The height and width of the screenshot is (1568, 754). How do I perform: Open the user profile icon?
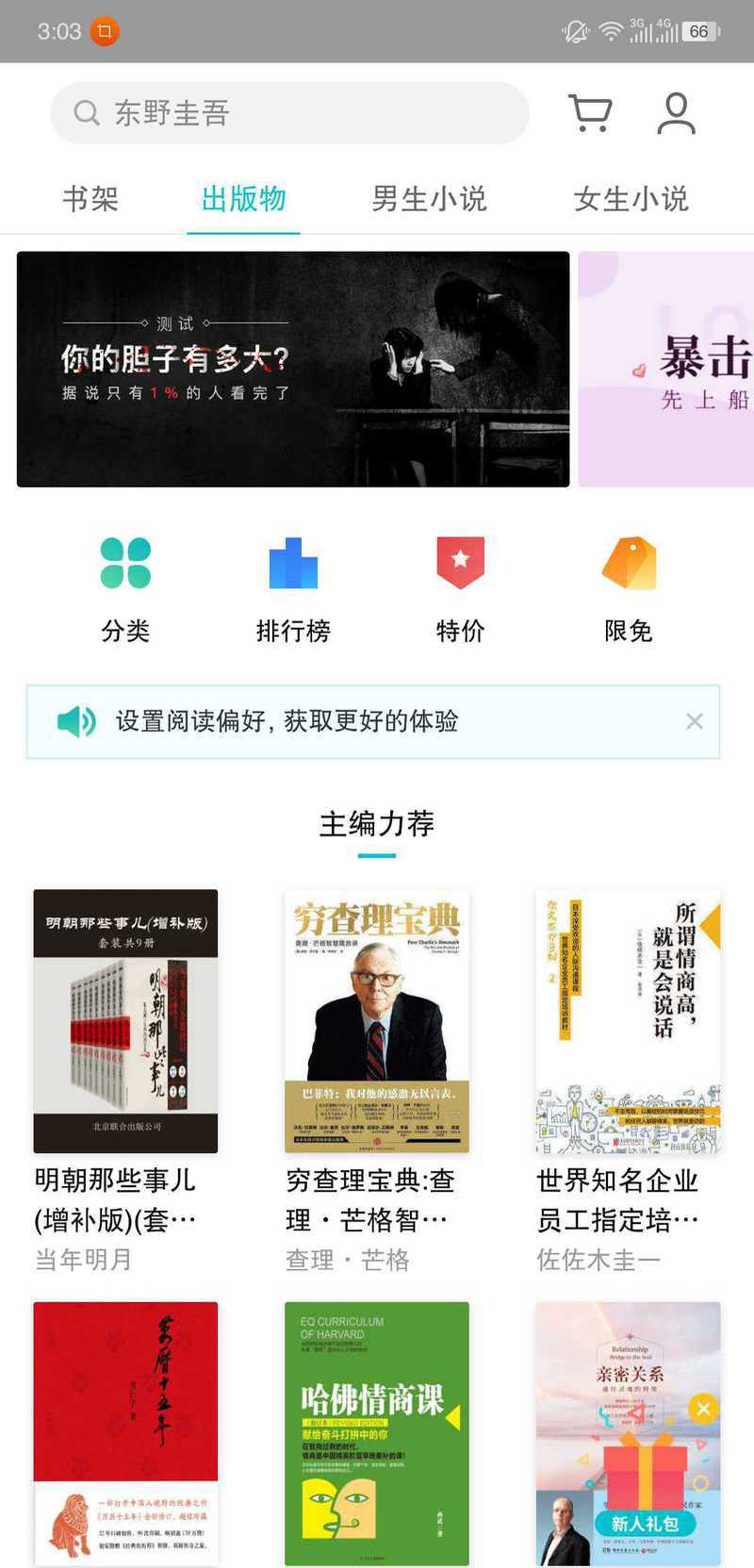click(x=676, y=113)
